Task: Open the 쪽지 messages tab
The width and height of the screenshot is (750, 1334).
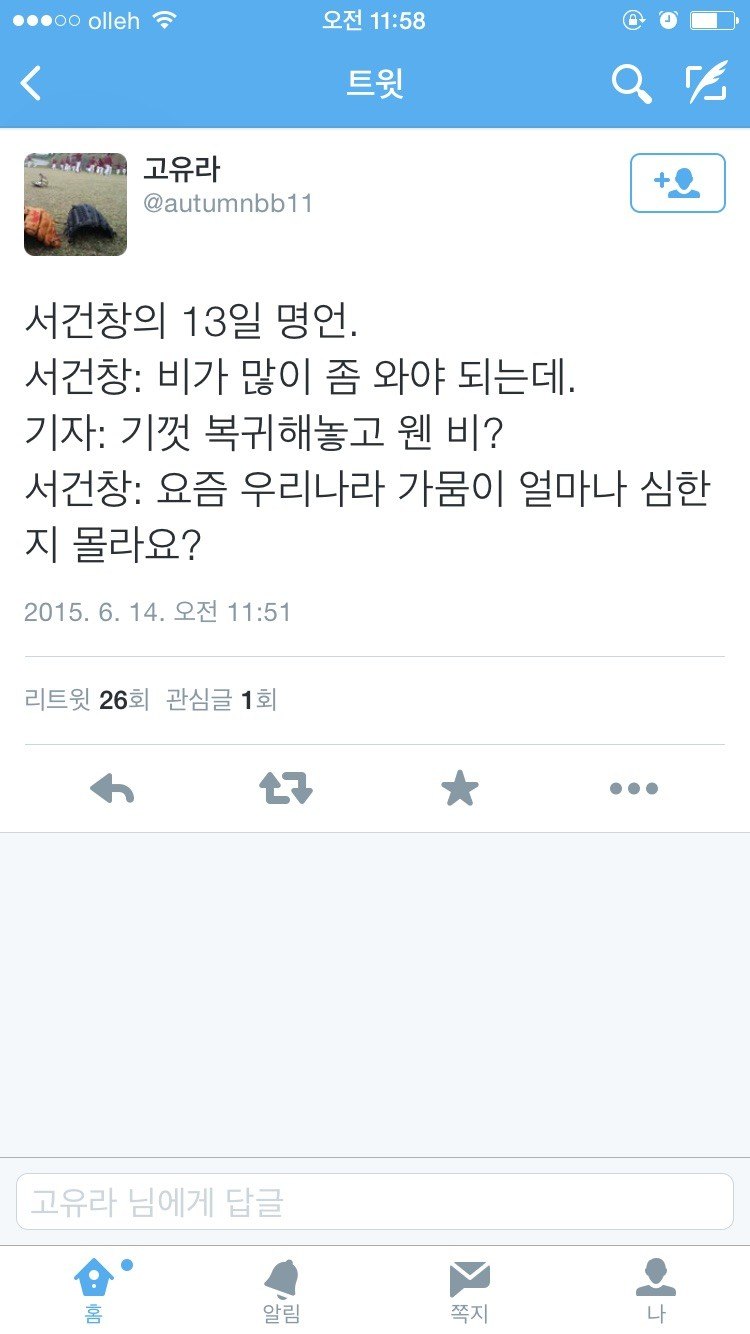Action: coord(469,1290)
